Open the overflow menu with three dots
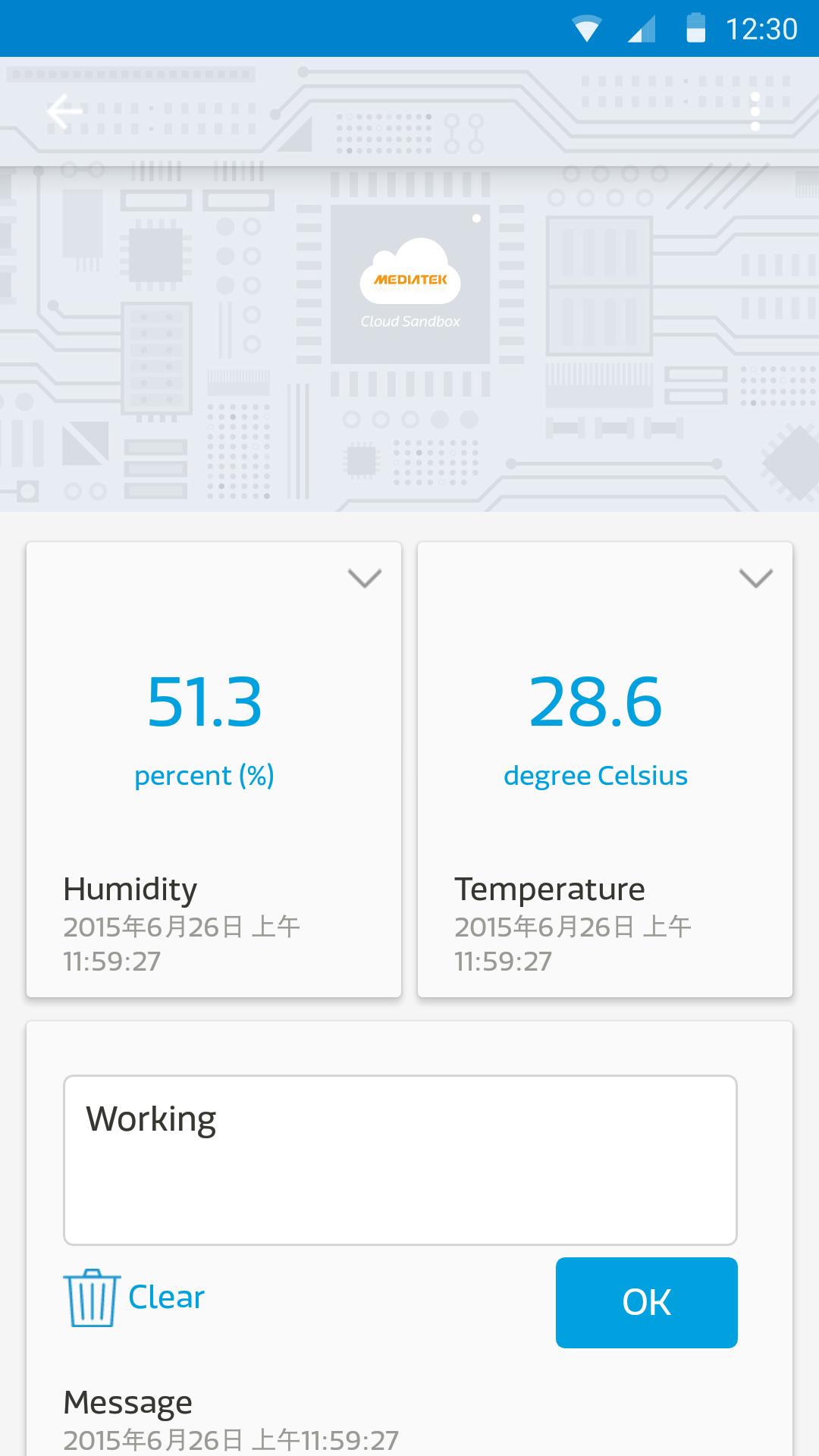This screenshot has height=1456, width=819. tap(755, 111)
